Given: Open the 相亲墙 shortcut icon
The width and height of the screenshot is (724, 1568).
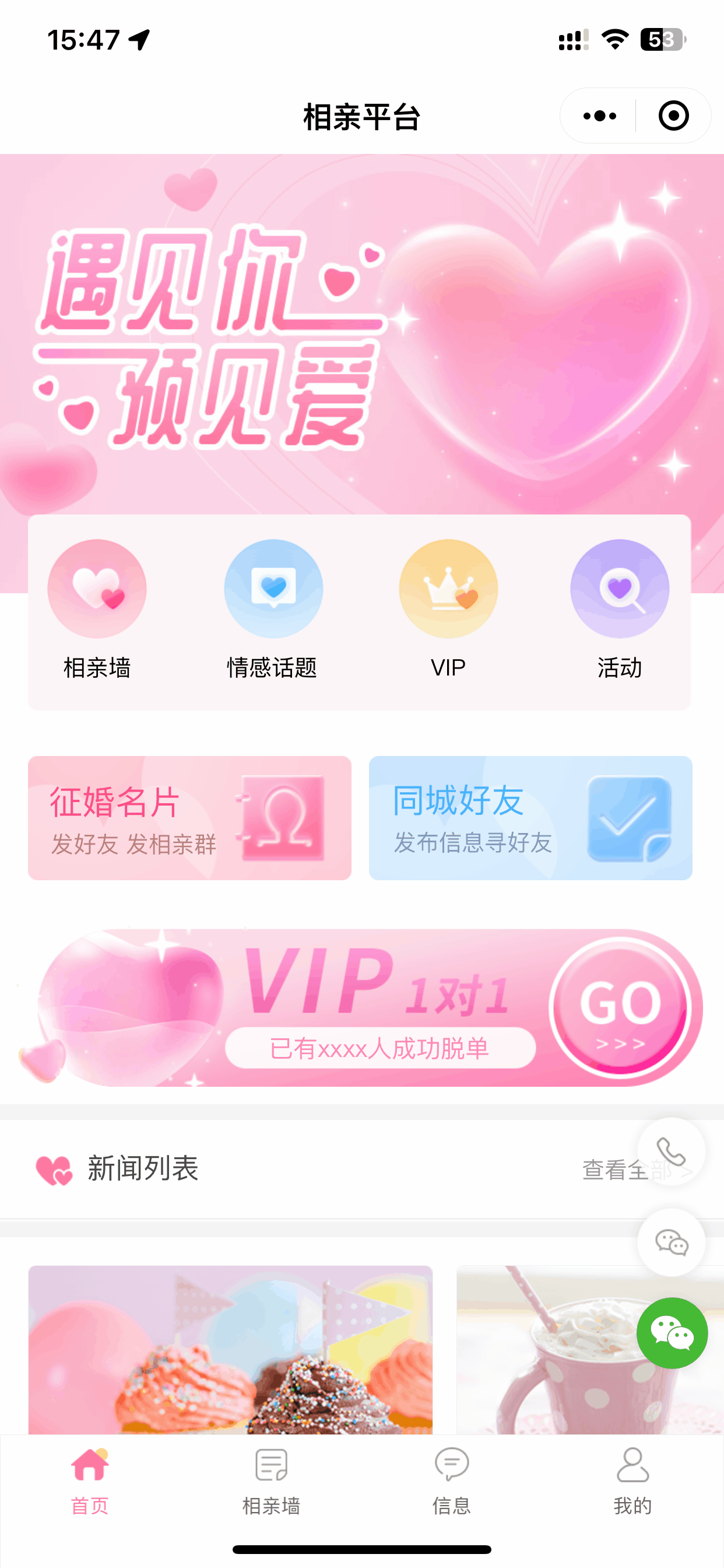Looking at the screenshot, I should (97, 589).
